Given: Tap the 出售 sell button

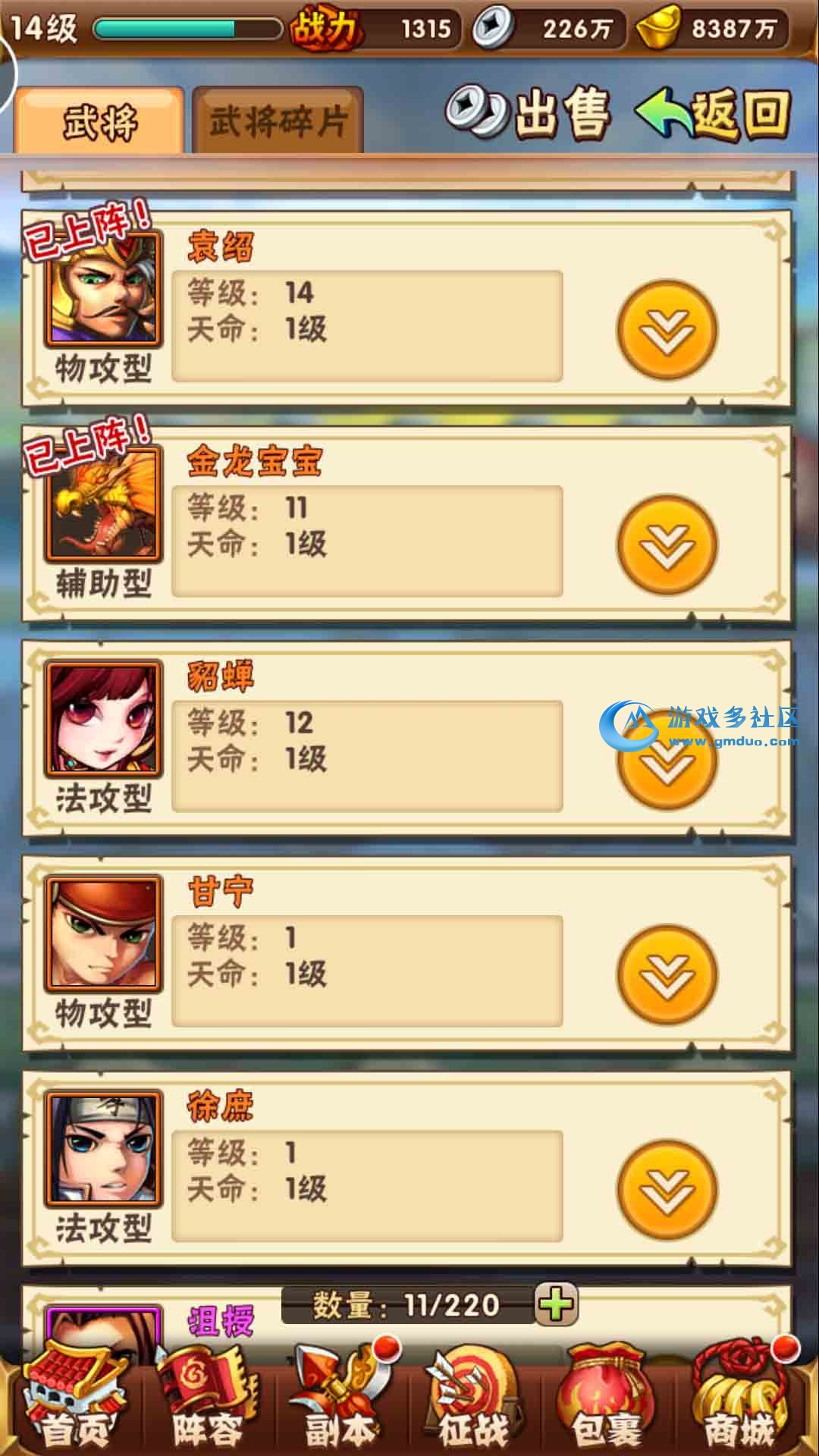Looking at the screenshot, I should [x=531, y=114].
